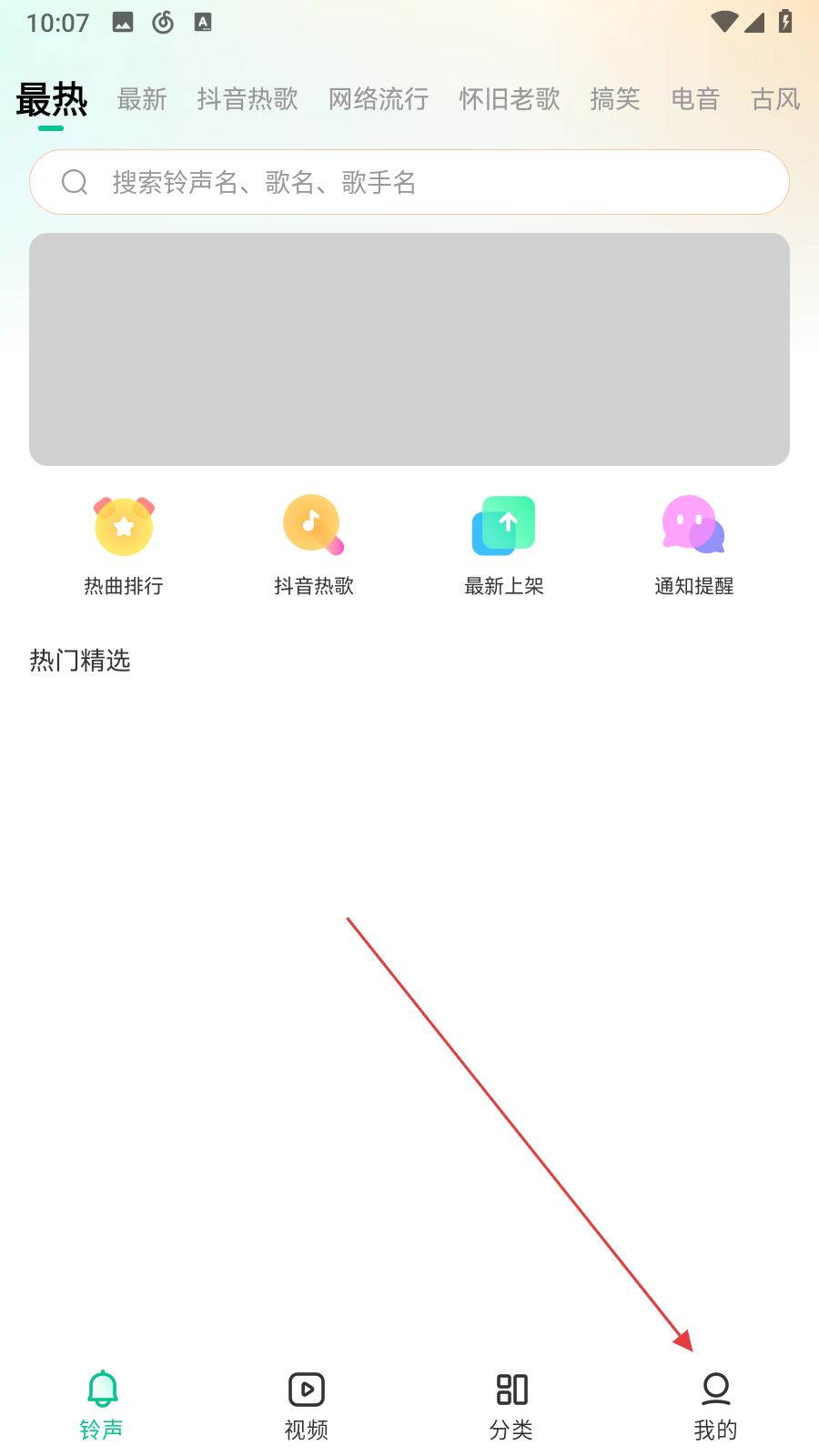Tap the ringtone search box
The image size is (819, 1456).
click(x=409, y=182)
